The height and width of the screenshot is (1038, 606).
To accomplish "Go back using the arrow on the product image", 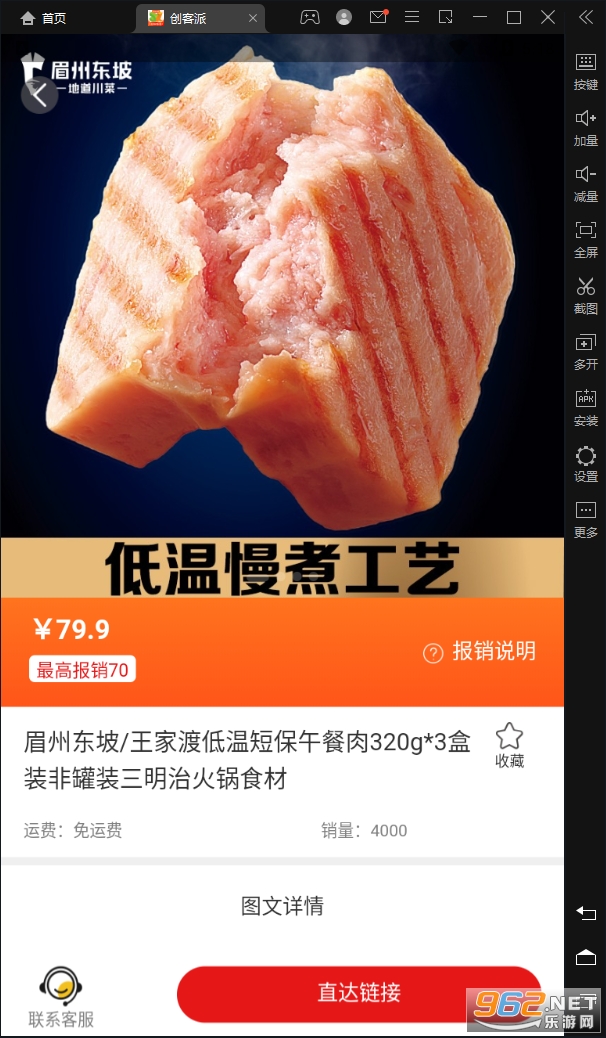I will tap(39, 95).
